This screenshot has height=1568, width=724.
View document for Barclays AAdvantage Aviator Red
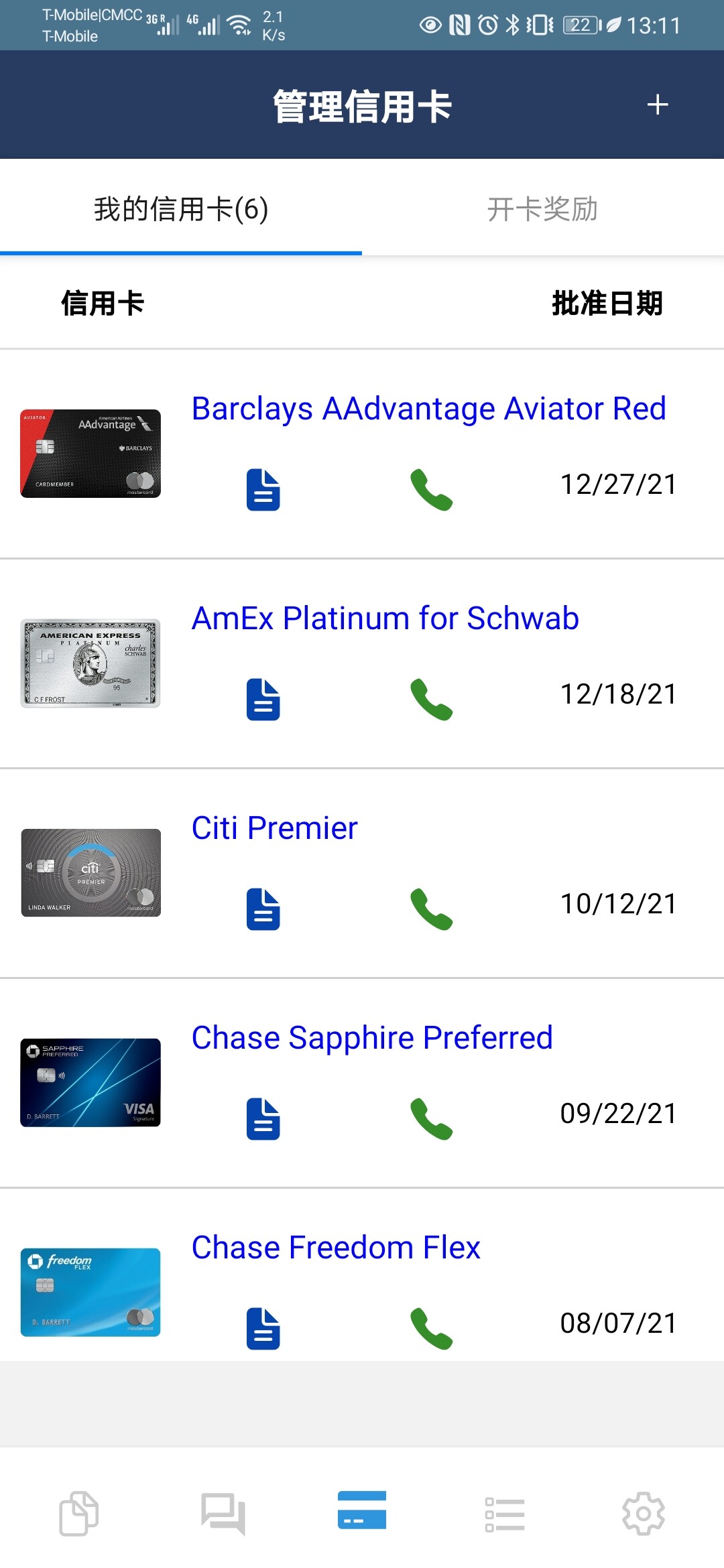[263, 490]
